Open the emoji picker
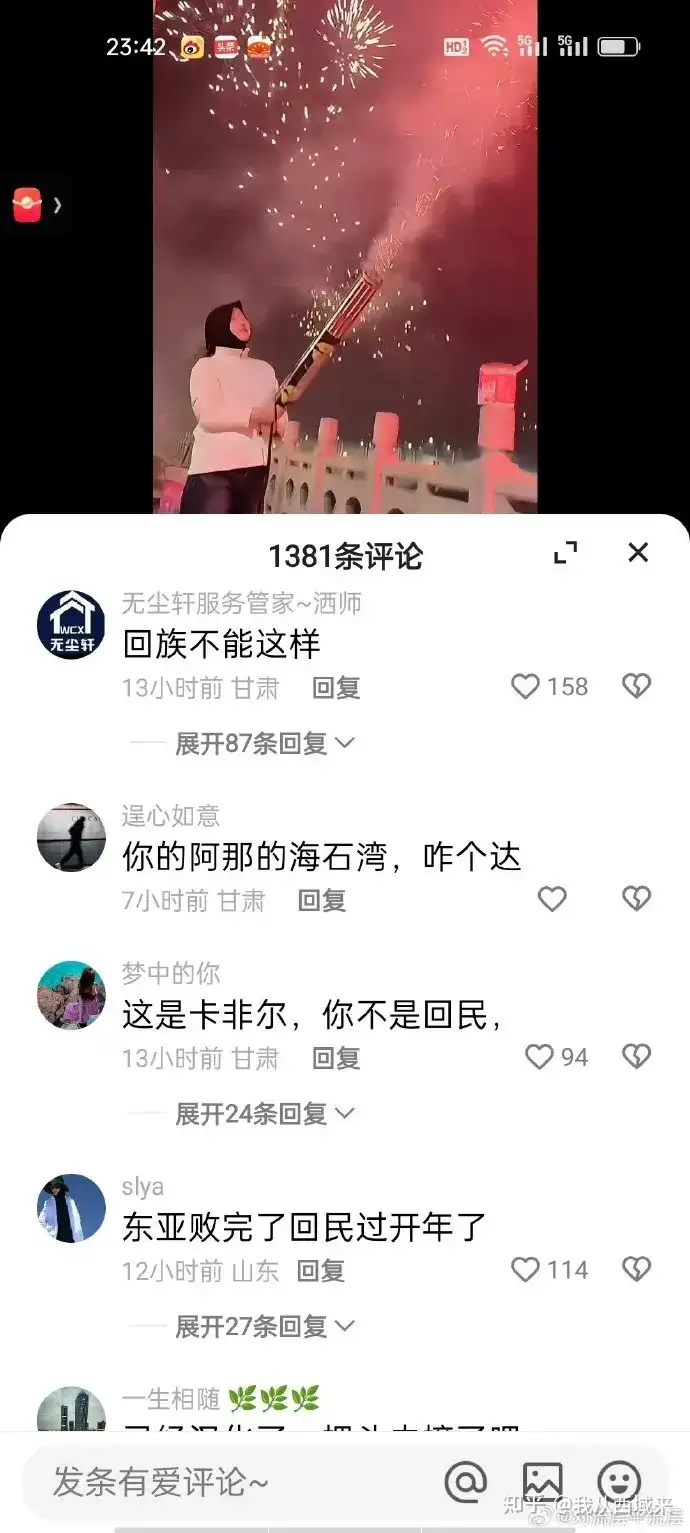The image size is (690, 1533). pyautogui.click(x=619, y=1482)
